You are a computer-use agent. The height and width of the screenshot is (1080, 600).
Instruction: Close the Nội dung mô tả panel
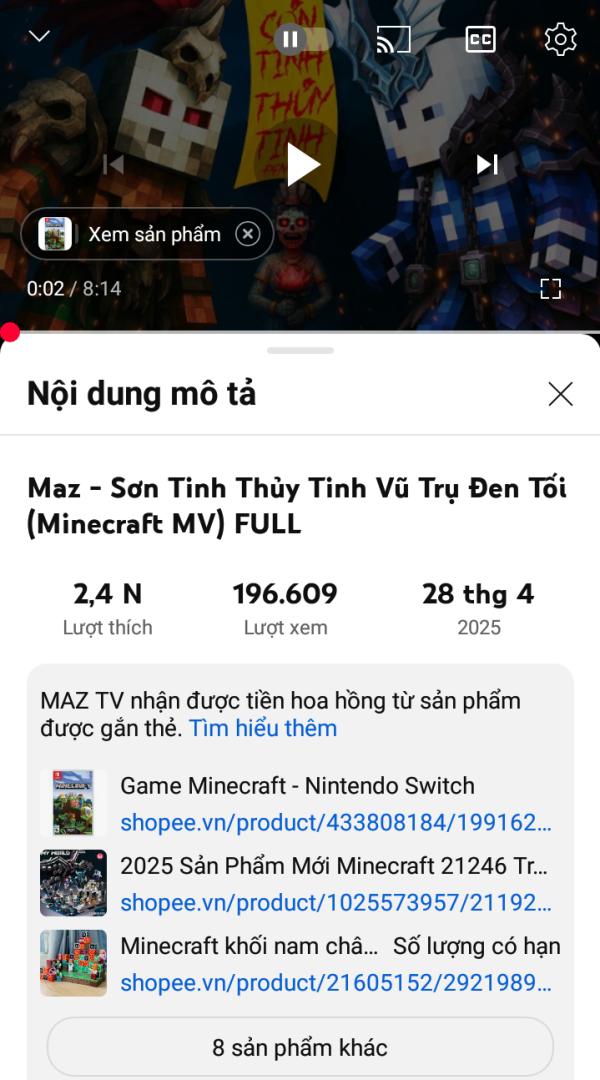(560, 394)
